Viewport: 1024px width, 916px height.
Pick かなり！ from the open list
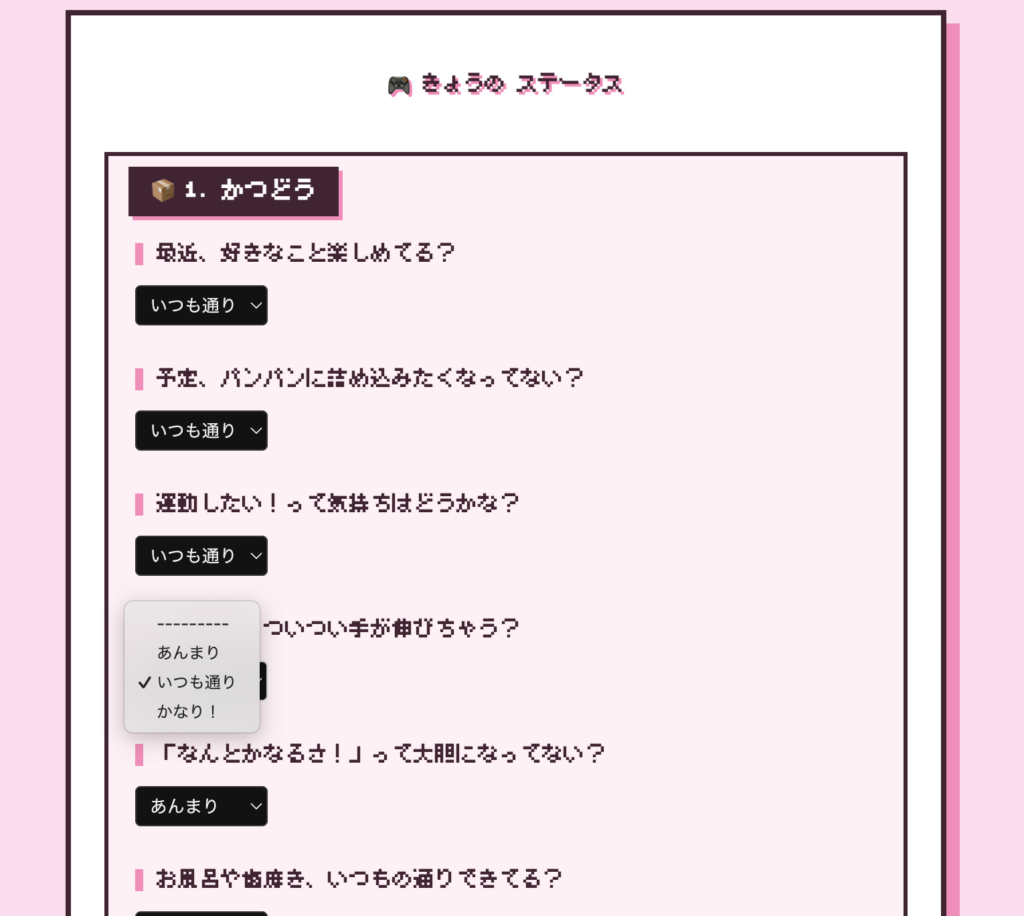(x=187, y=711)
